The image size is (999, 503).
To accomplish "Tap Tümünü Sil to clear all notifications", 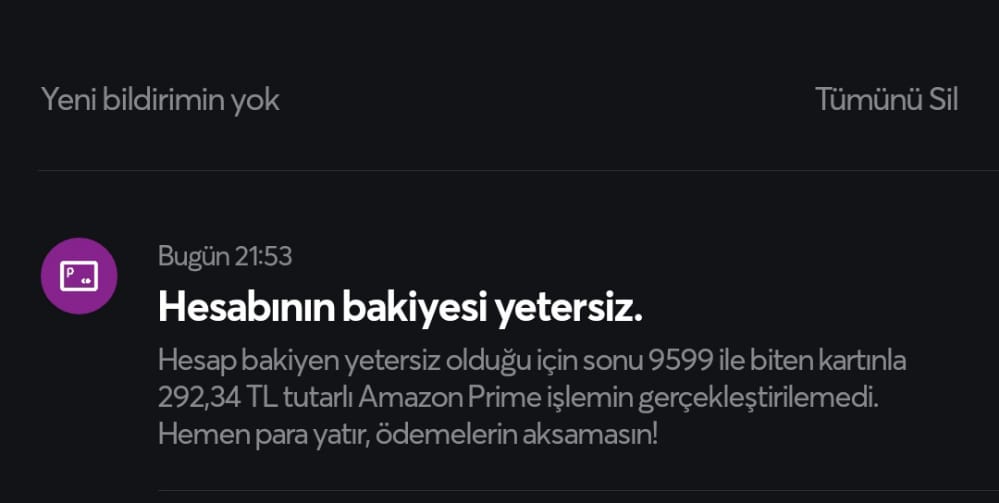I will tap(885, 100).
